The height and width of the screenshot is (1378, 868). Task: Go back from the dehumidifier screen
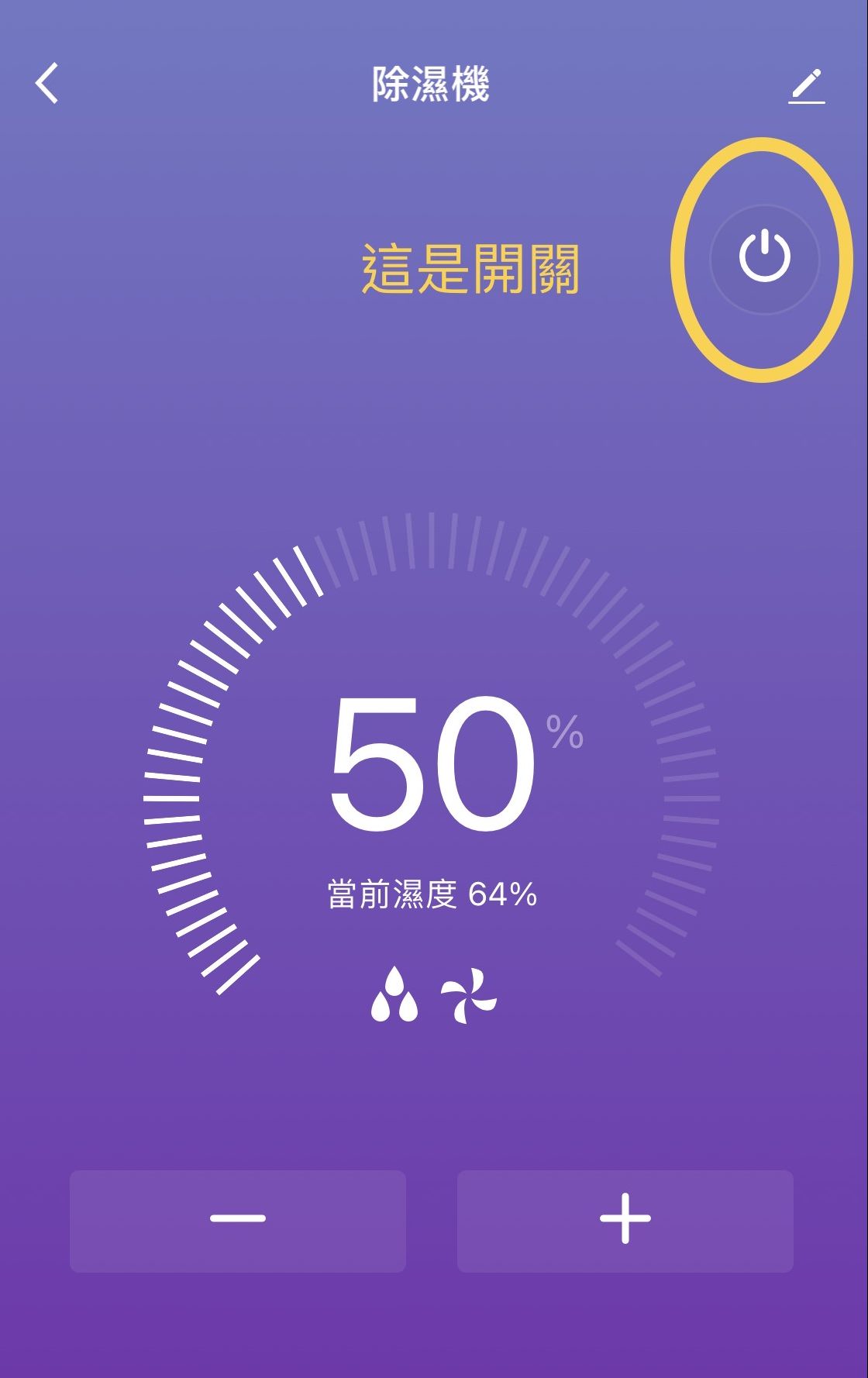47,84
